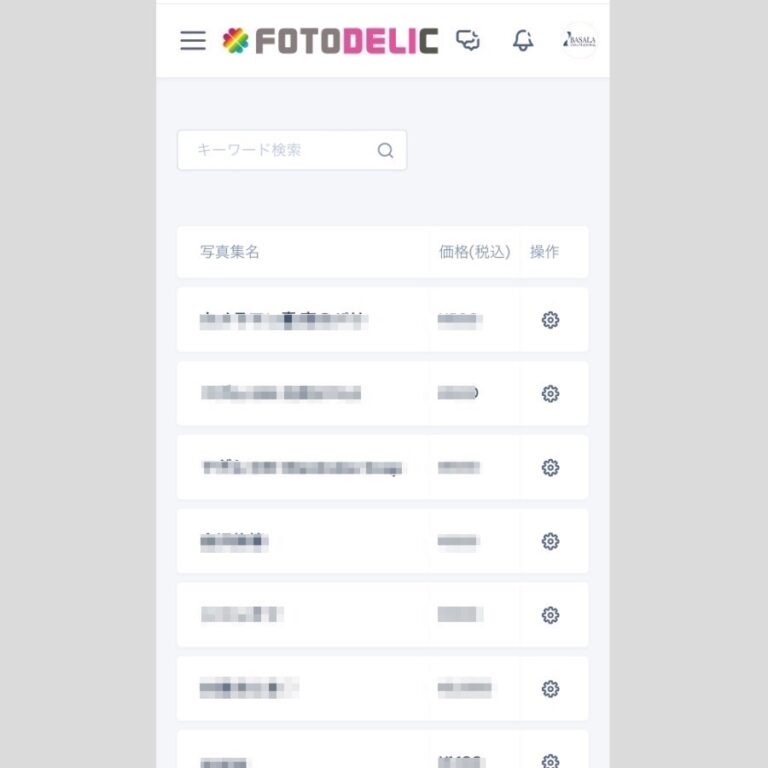Viewport: 768px width, 768px height.
Task: Open the notifications bell
Action: (522, 40)
